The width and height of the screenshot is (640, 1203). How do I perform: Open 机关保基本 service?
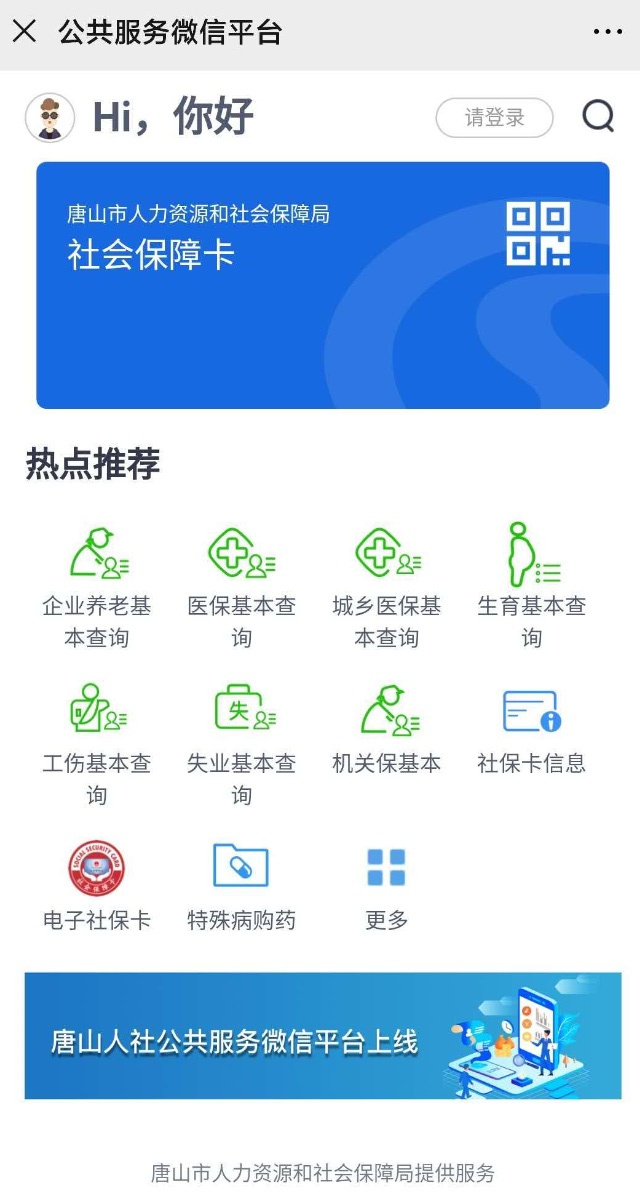[x=387, y=728]
